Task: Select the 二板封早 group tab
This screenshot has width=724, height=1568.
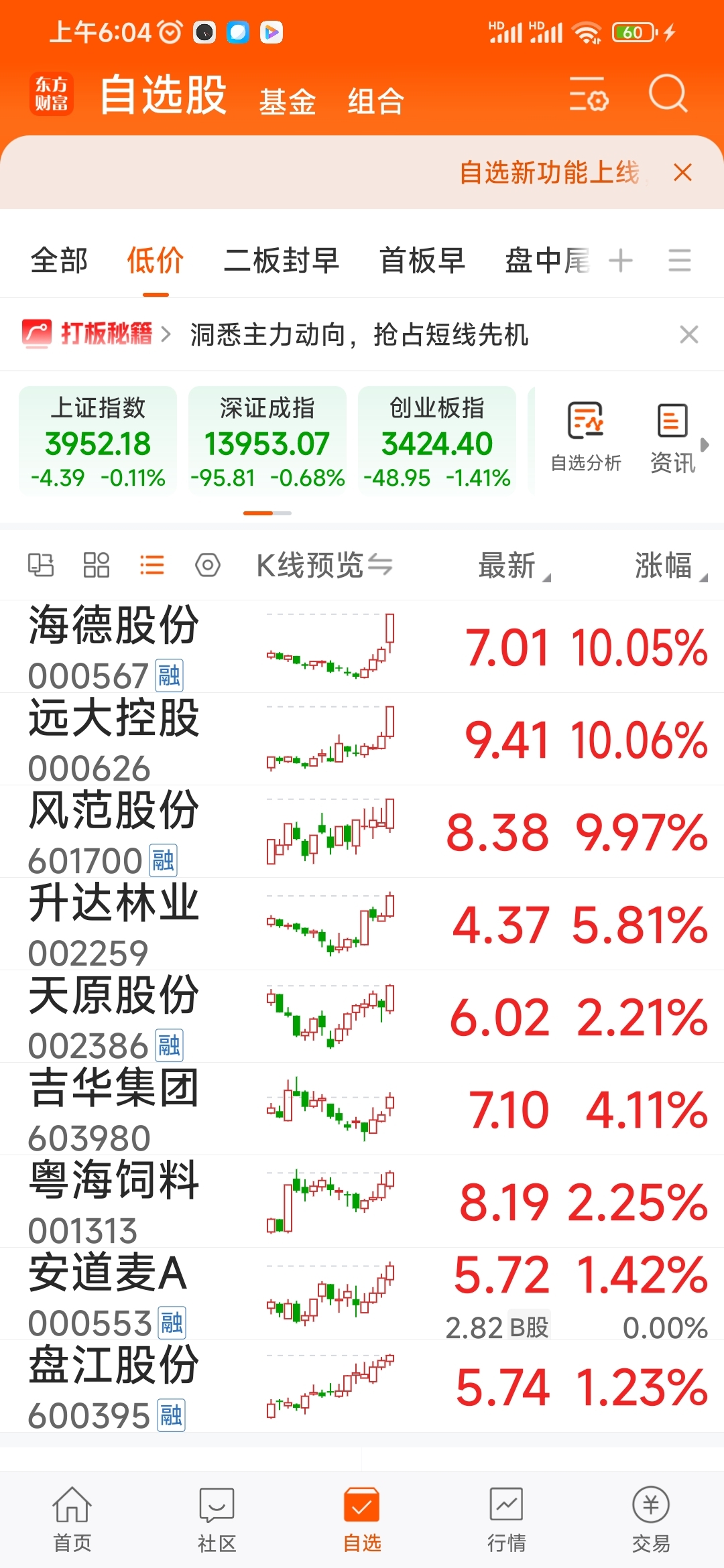Action: (281, 260)
